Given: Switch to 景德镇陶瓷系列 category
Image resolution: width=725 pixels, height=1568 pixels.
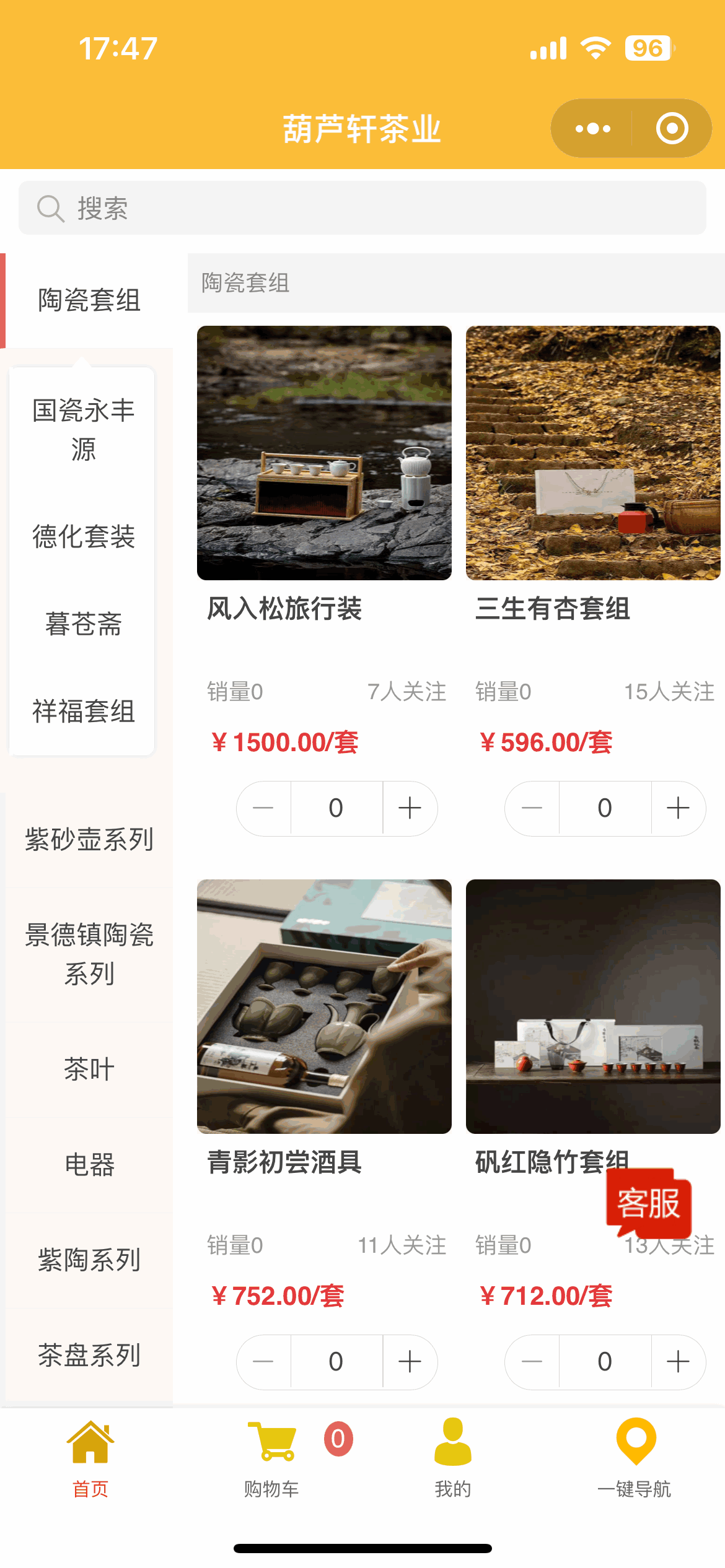Looking at the screenshot, I should 89,954.
